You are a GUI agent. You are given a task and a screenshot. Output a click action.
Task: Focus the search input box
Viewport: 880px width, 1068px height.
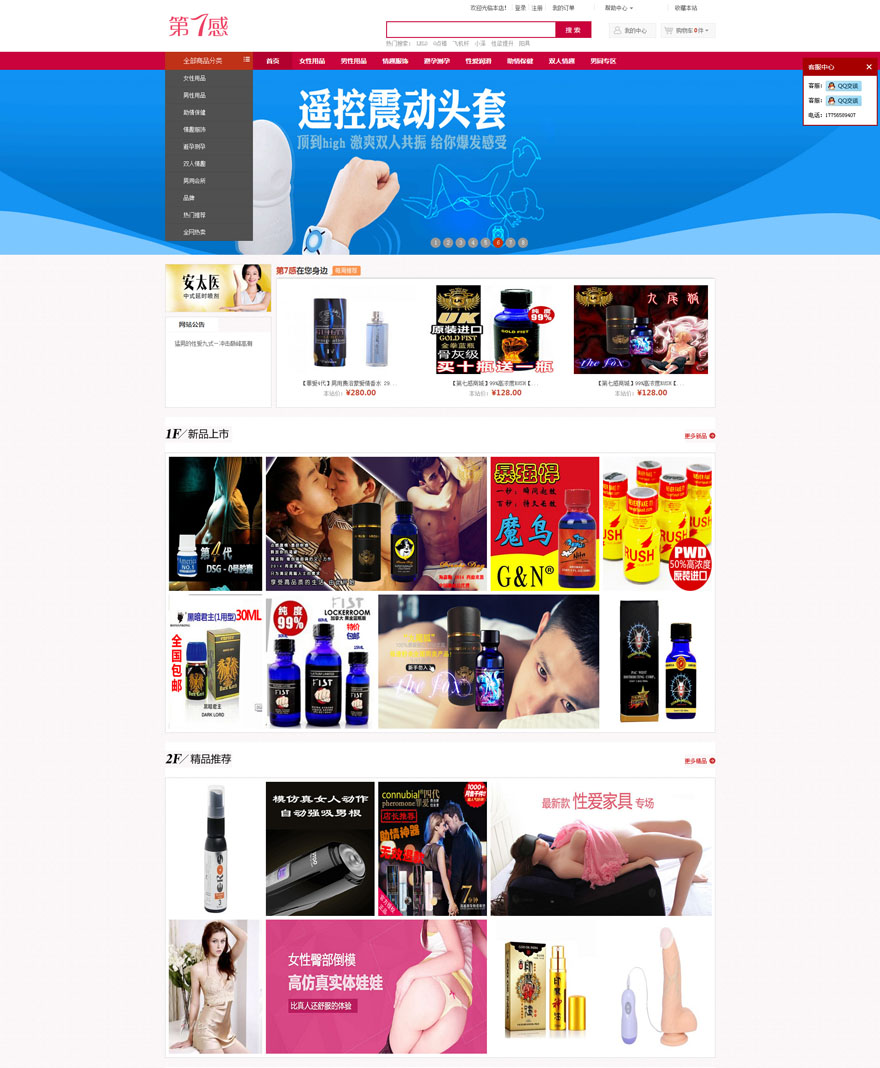(x=470, y=30)
